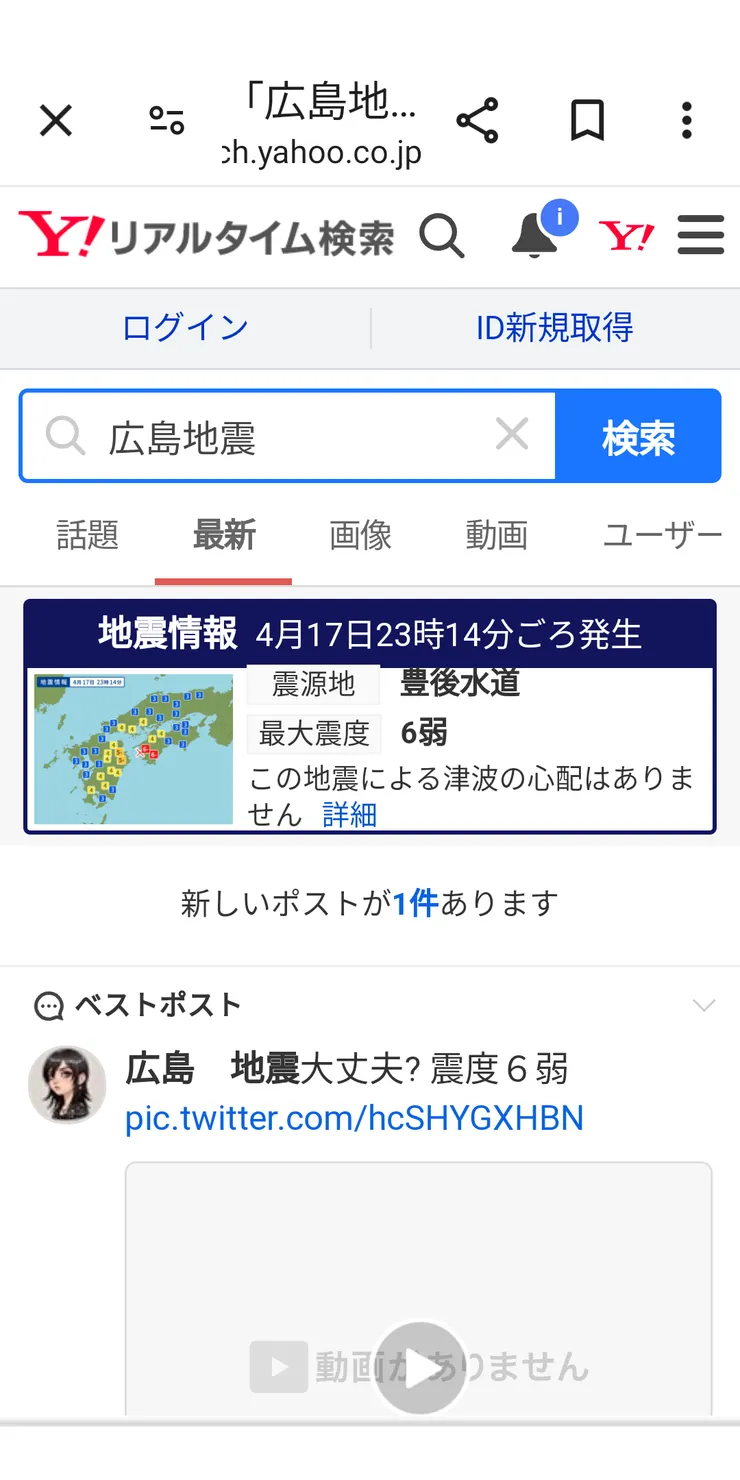Open browser options via the three-dot icon
The image size is (740, 1480).
click(x=687, y=119)
